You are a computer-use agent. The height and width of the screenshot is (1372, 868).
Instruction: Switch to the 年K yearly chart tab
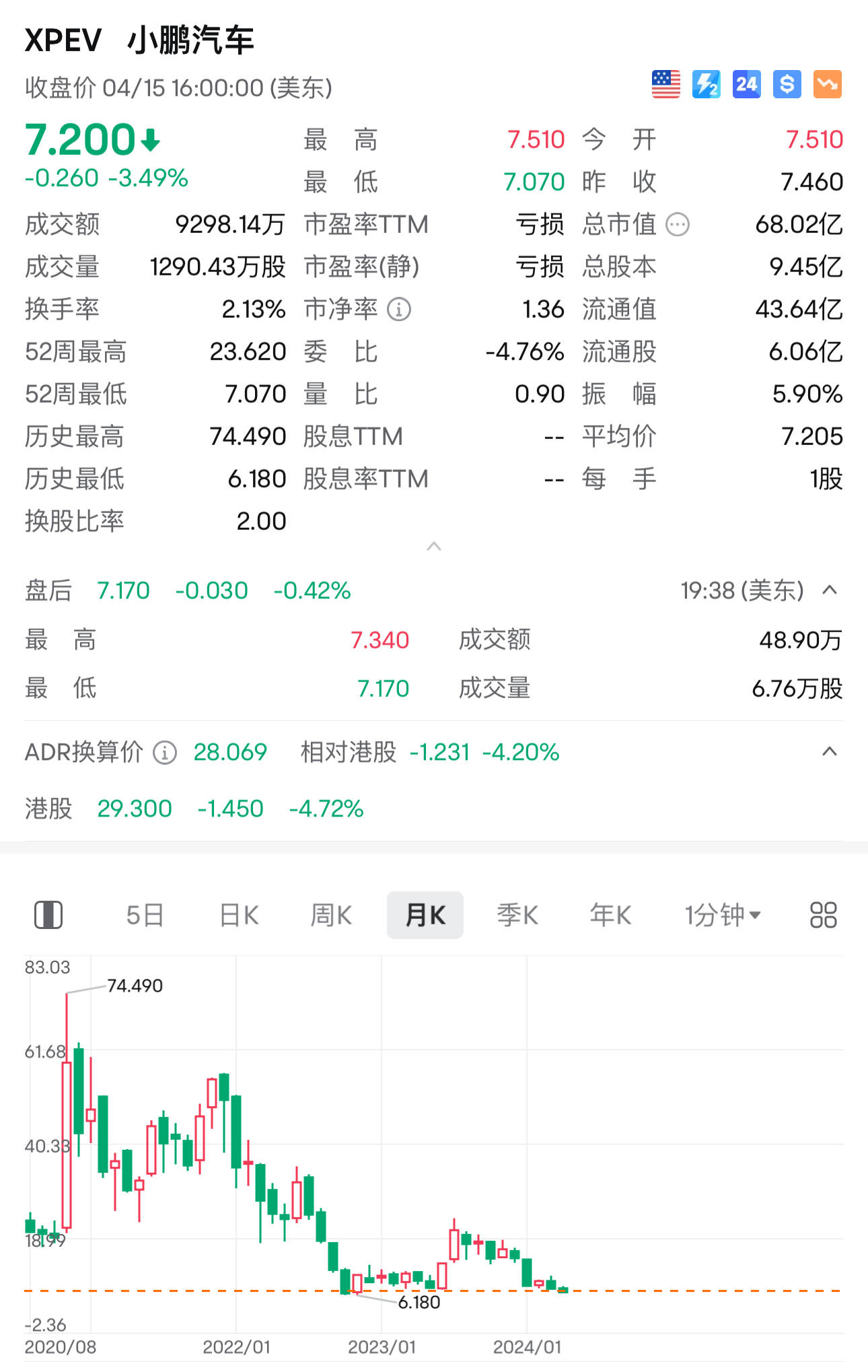click(610, 914)
